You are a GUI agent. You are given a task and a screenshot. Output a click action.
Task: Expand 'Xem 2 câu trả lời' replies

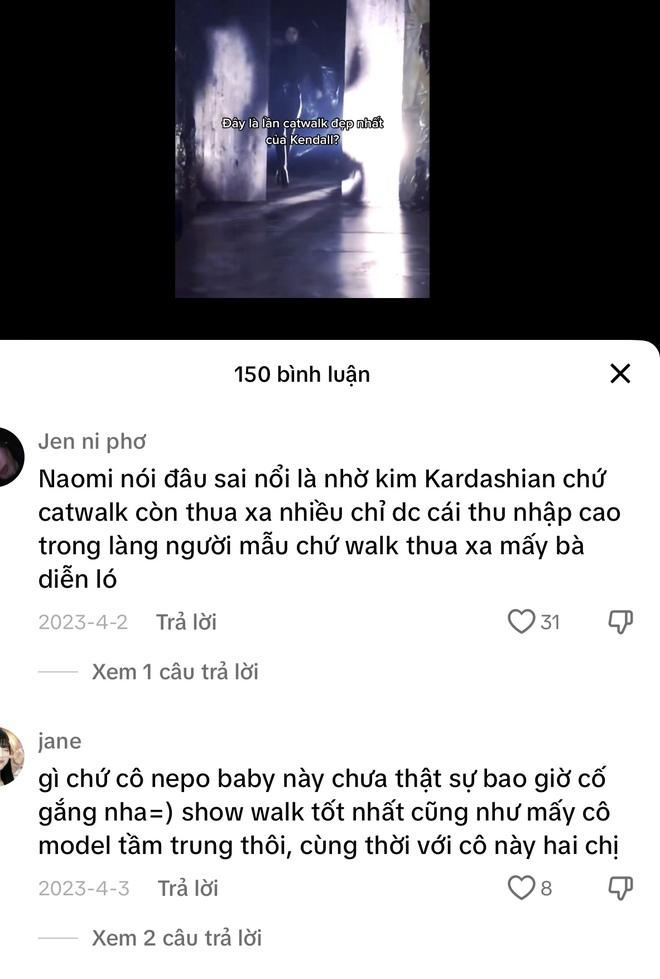click(176, 938)
